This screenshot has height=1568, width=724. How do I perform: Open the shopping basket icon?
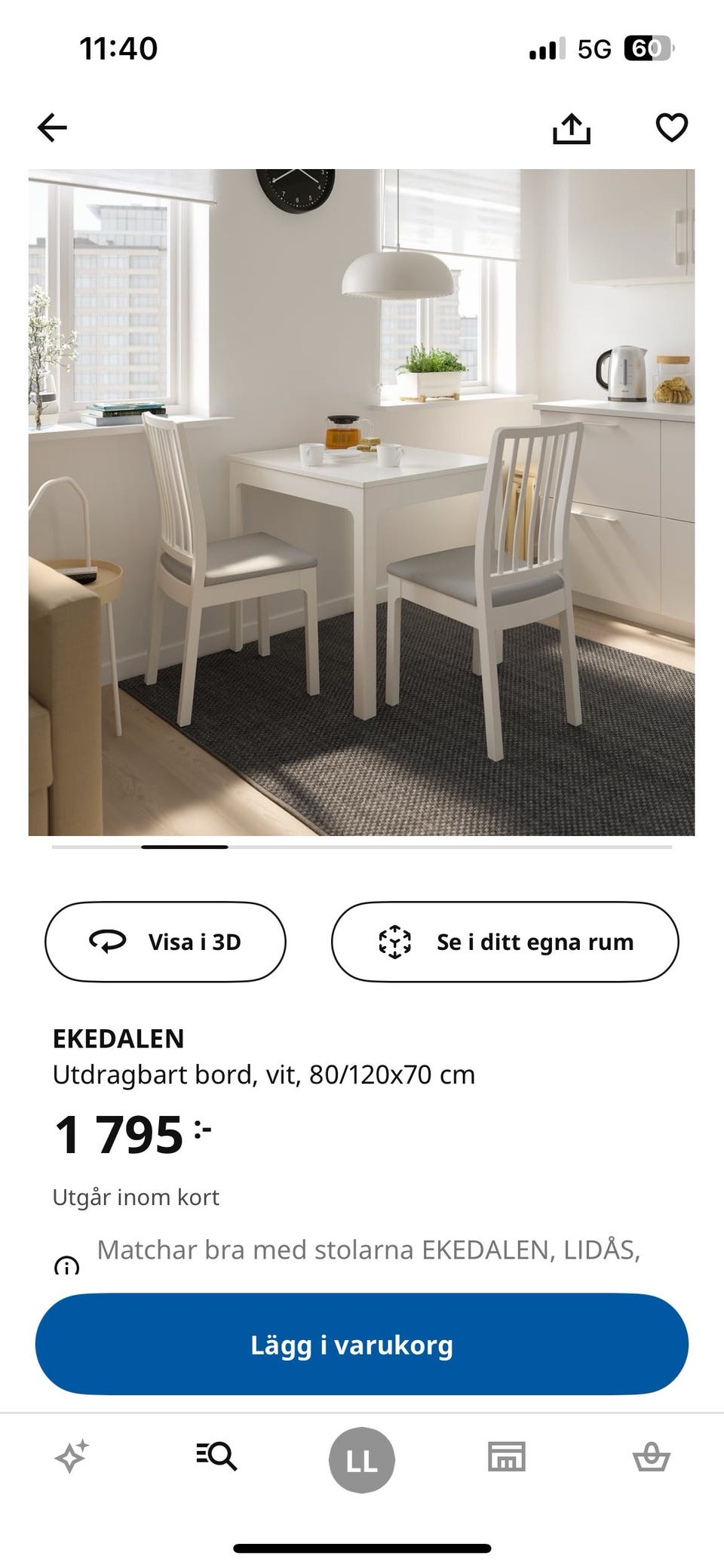coord(652,1457)
